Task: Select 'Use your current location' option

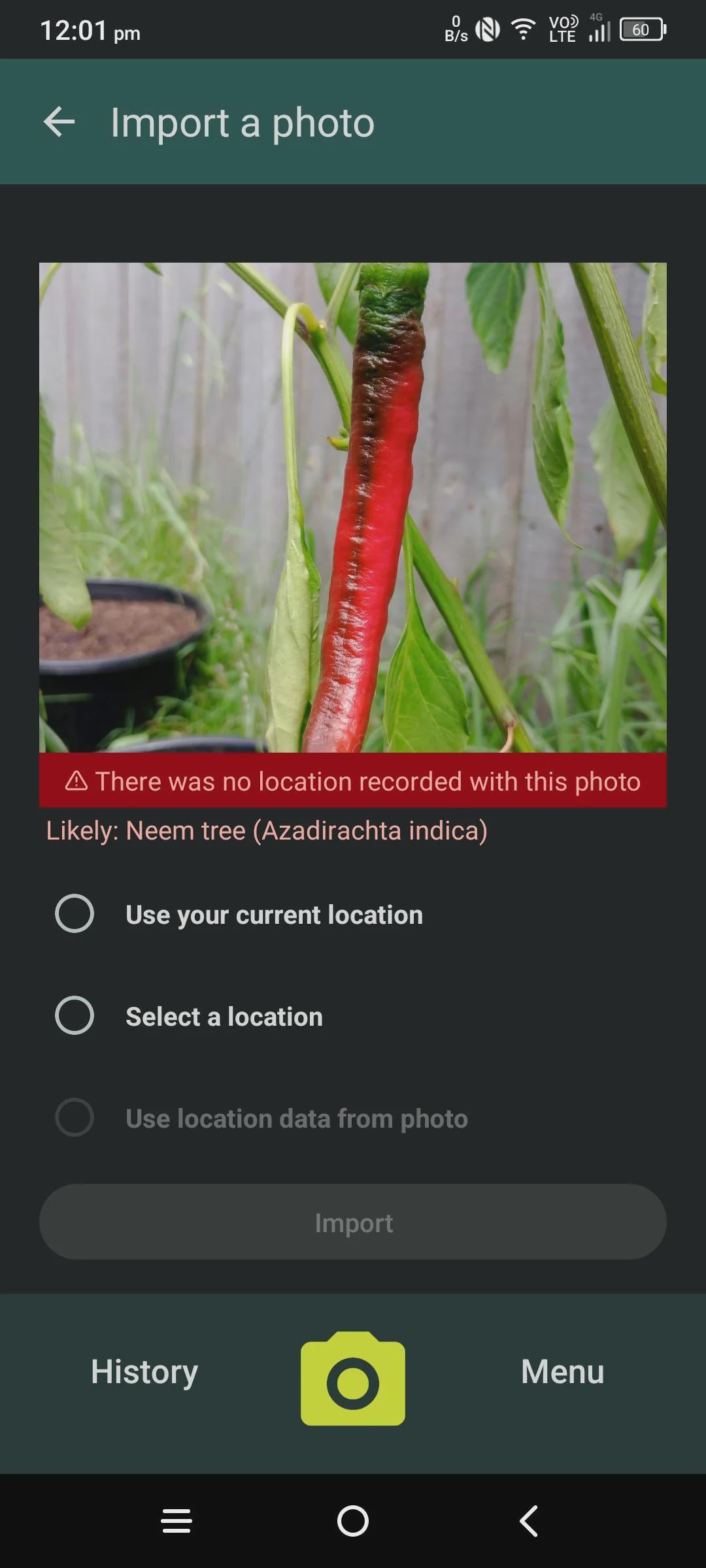Action: (x=75, y=913)
